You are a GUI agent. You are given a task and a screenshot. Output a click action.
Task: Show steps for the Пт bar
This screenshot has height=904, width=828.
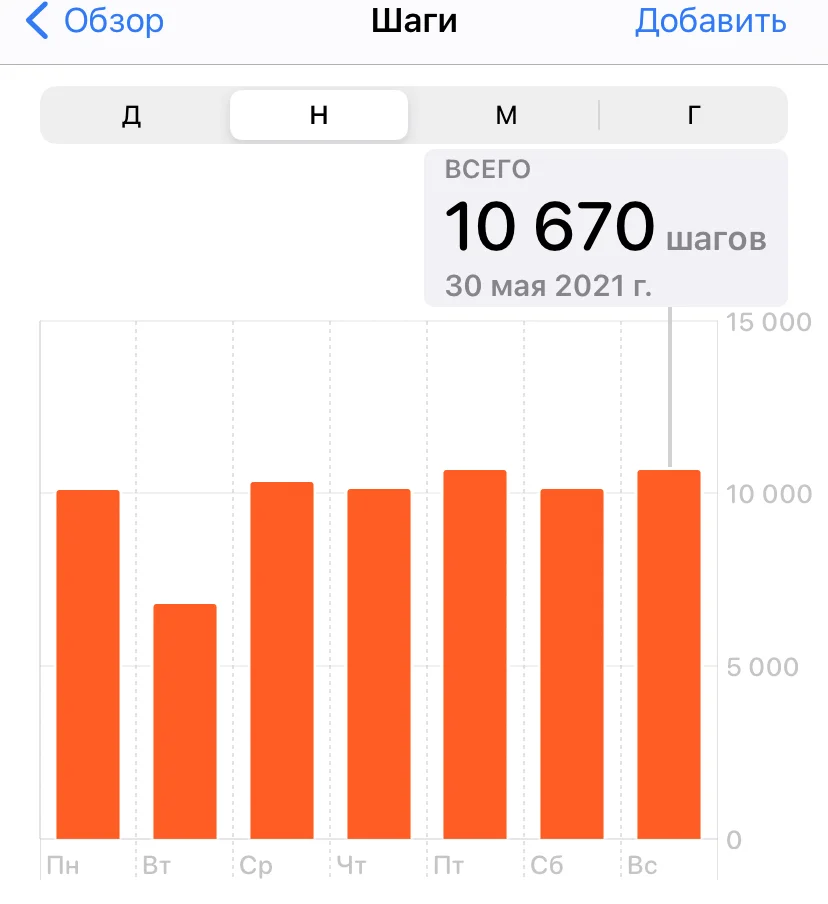[475, 654]
